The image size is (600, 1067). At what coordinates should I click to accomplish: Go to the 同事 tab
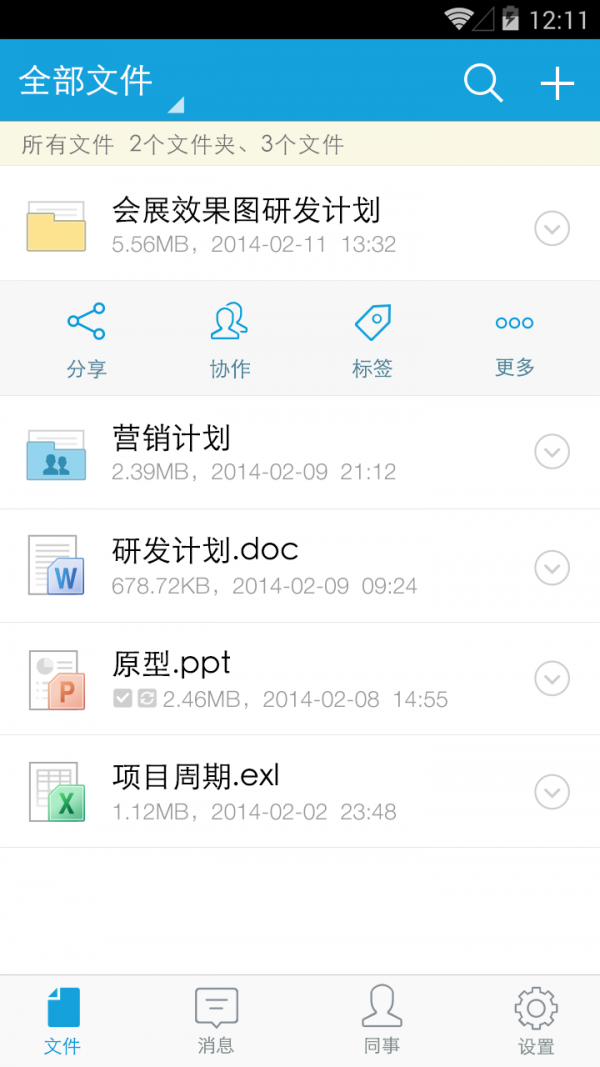[x=381, y=1020]
